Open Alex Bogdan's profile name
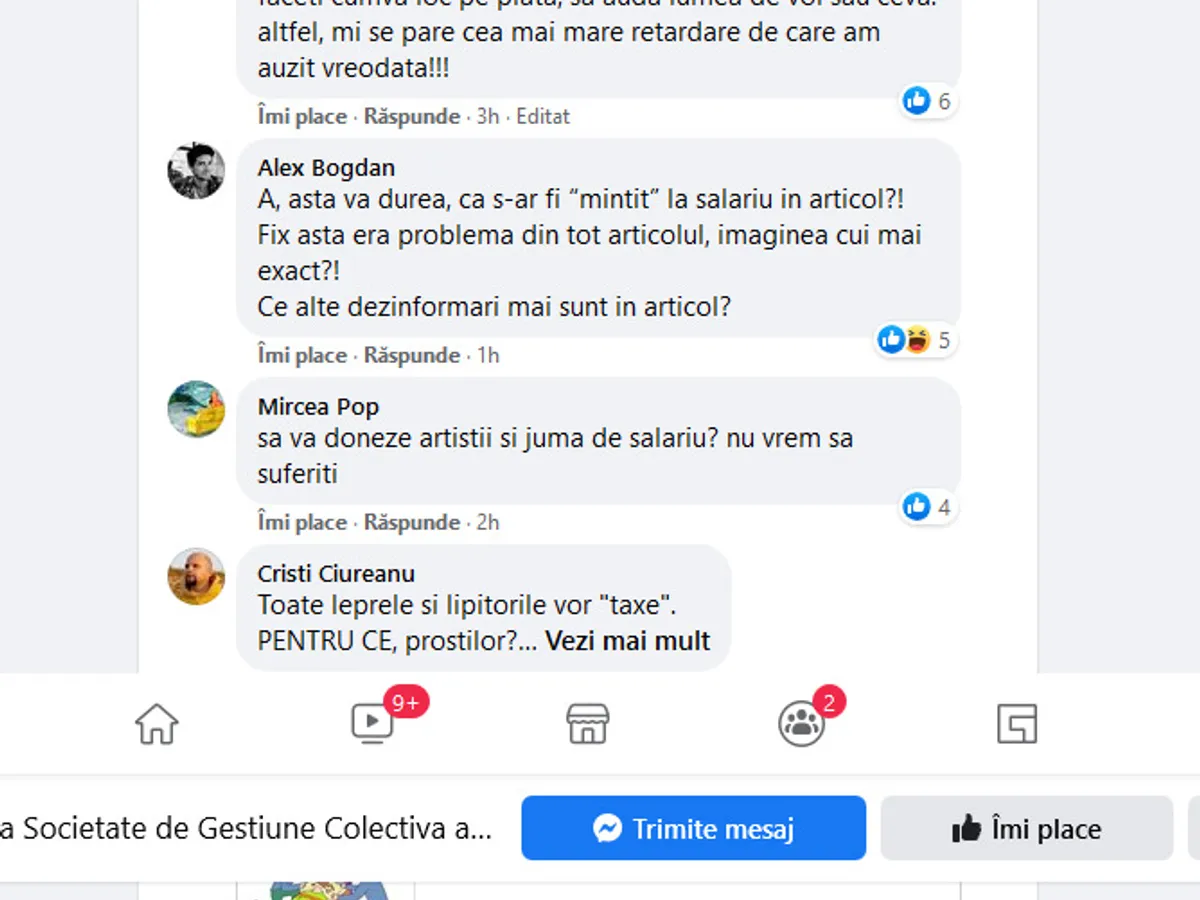 pyautogui.click(x=326, y=167)
